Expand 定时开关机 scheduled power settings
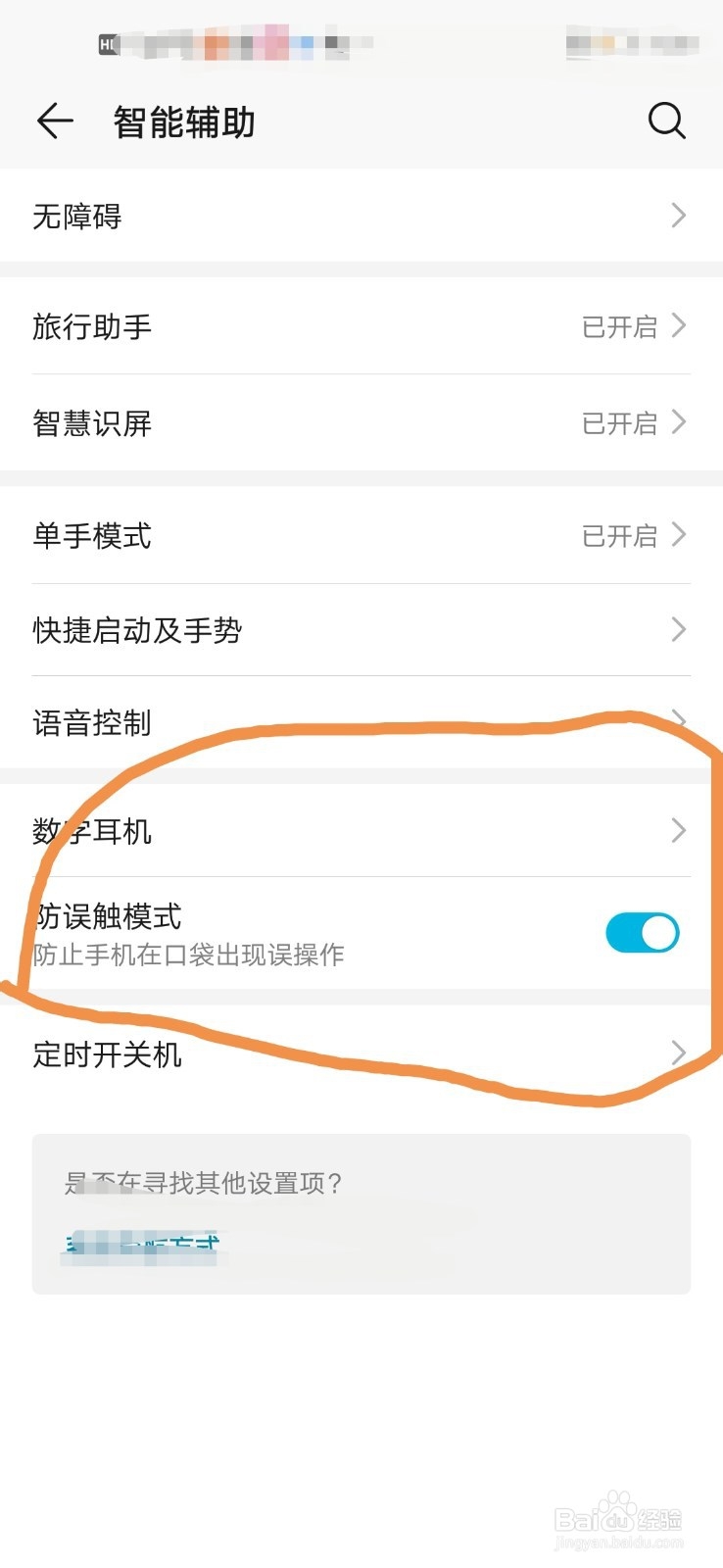Viewport: 723px width, 1568px height. [x=361, y=1053]
